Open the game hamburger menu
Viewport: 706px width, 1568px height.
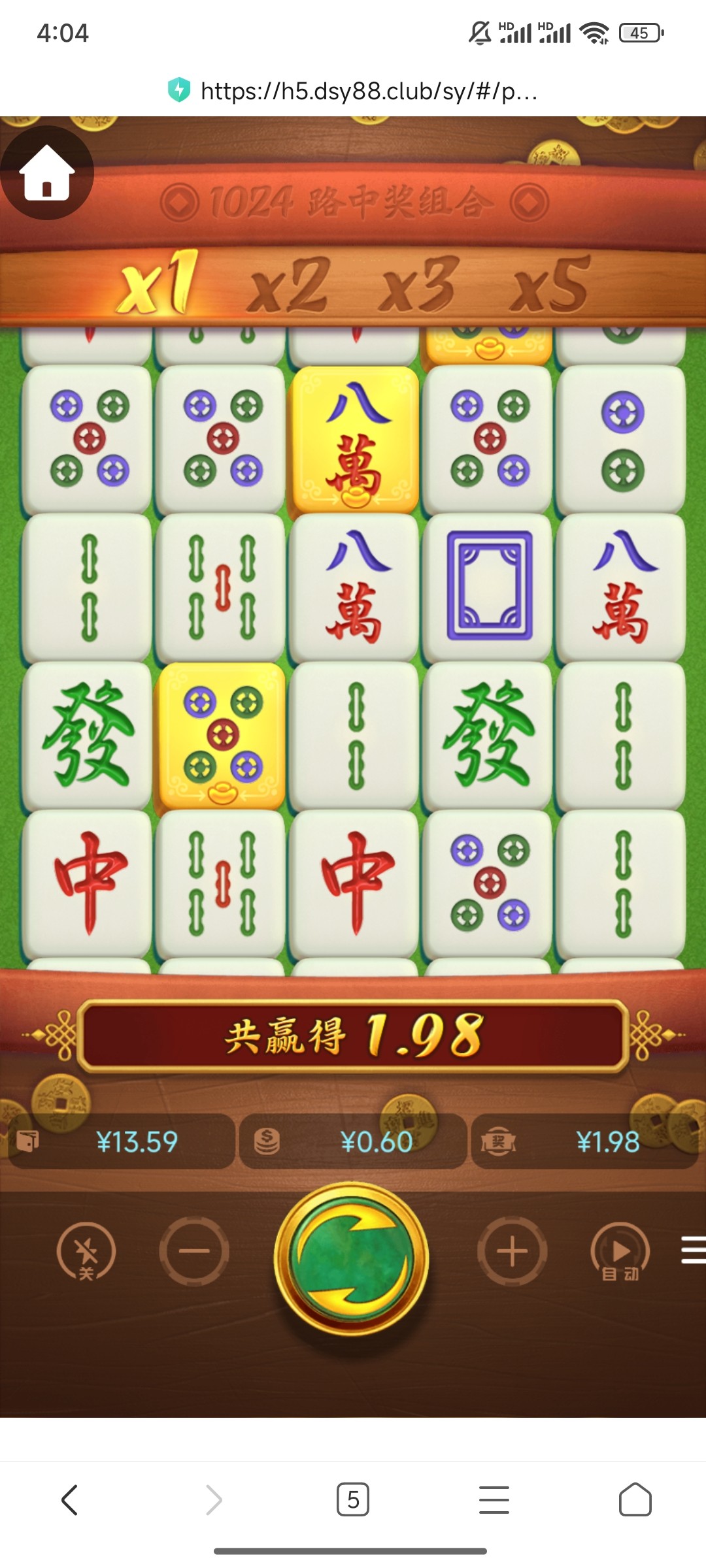[x=693, y=1249]
